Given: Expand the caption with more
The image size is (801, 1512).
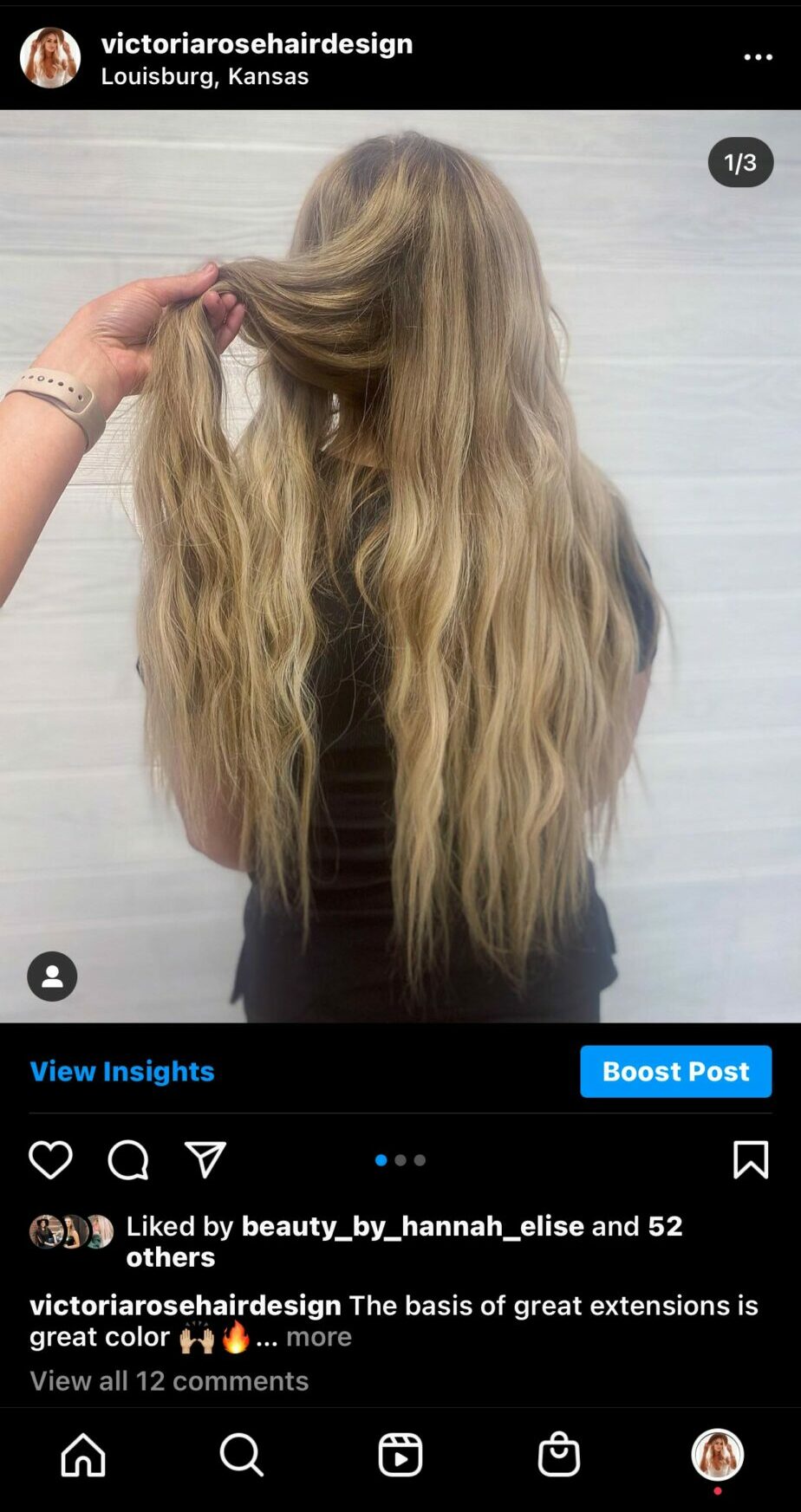Looking at the screenshot, I should click(x=318, y=1336).
